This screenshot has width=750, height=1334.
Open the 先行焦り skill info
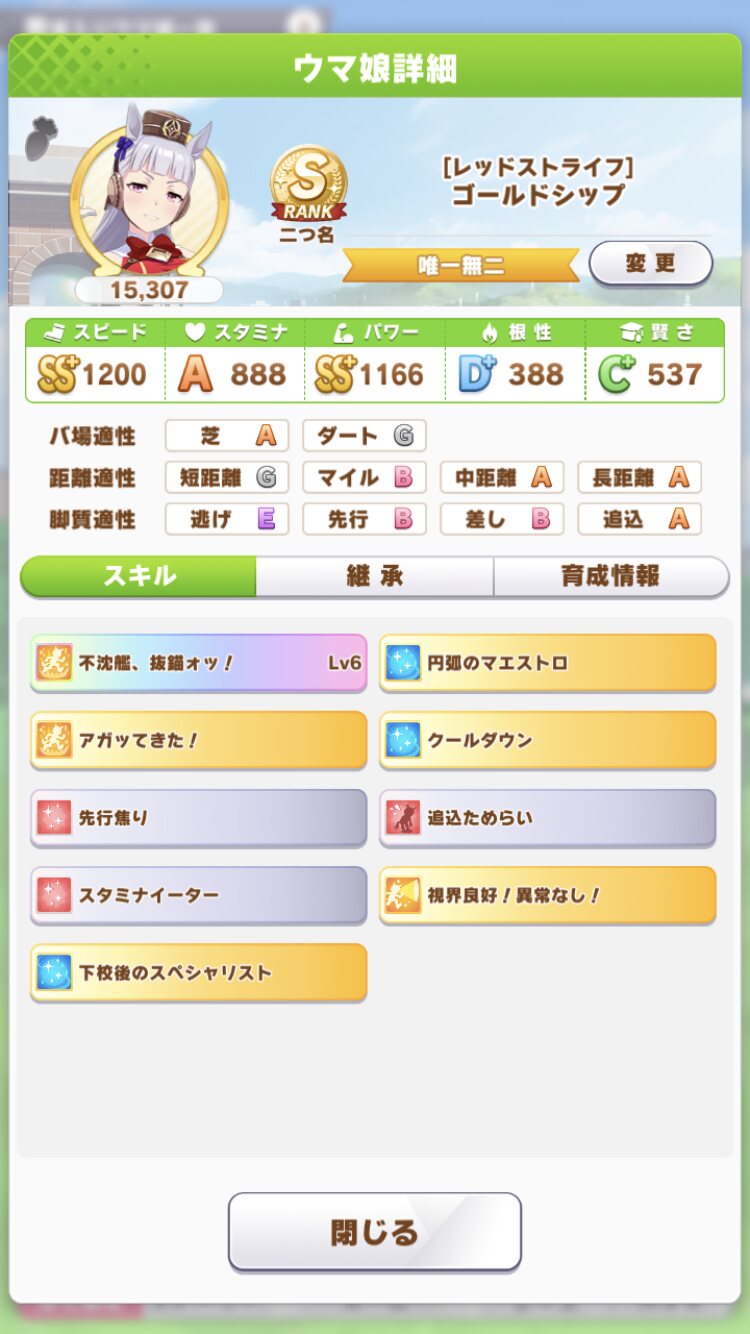[198, 817]
